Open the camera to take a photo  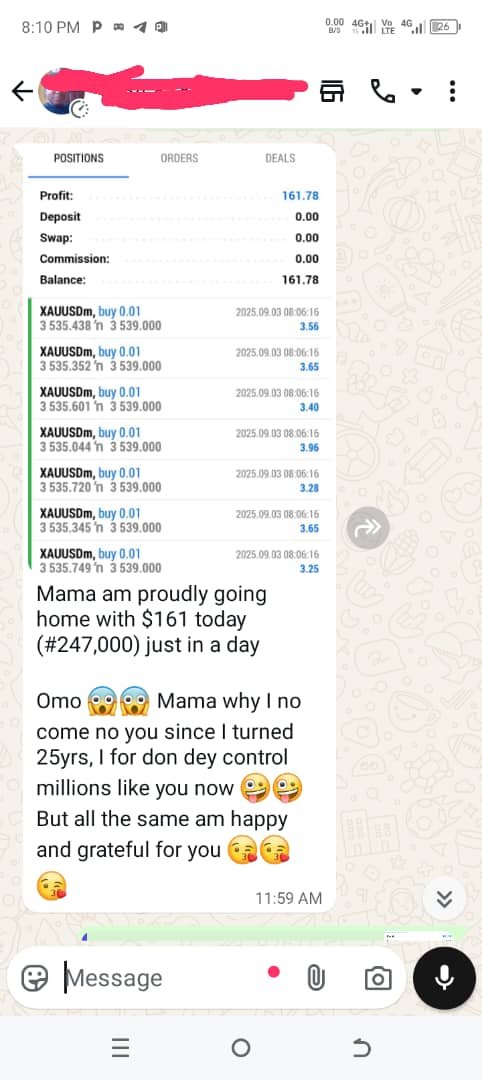tap(378, 977)
